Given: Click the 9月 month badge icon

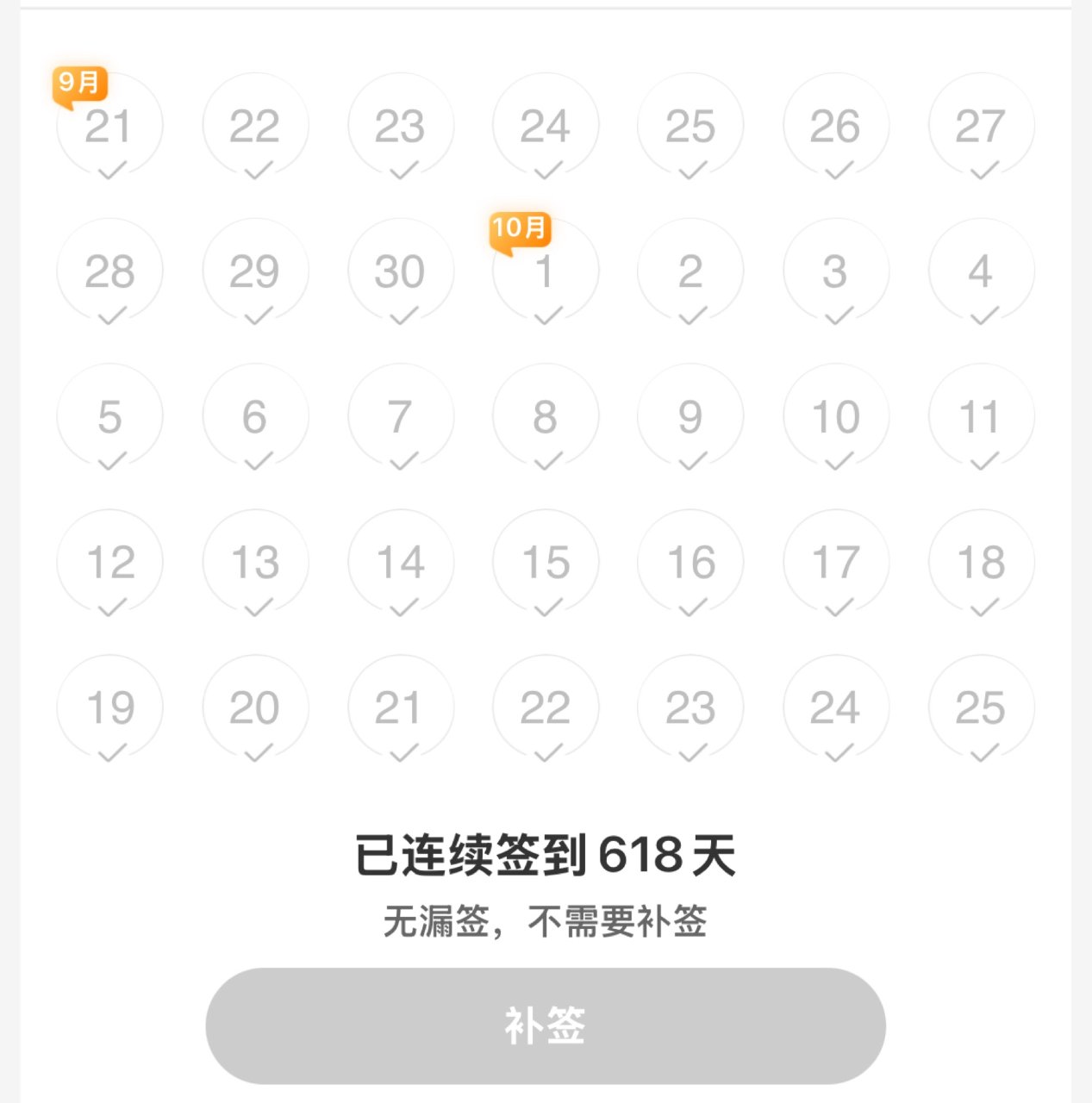Looking at the screenshot, I should point(79,83).
